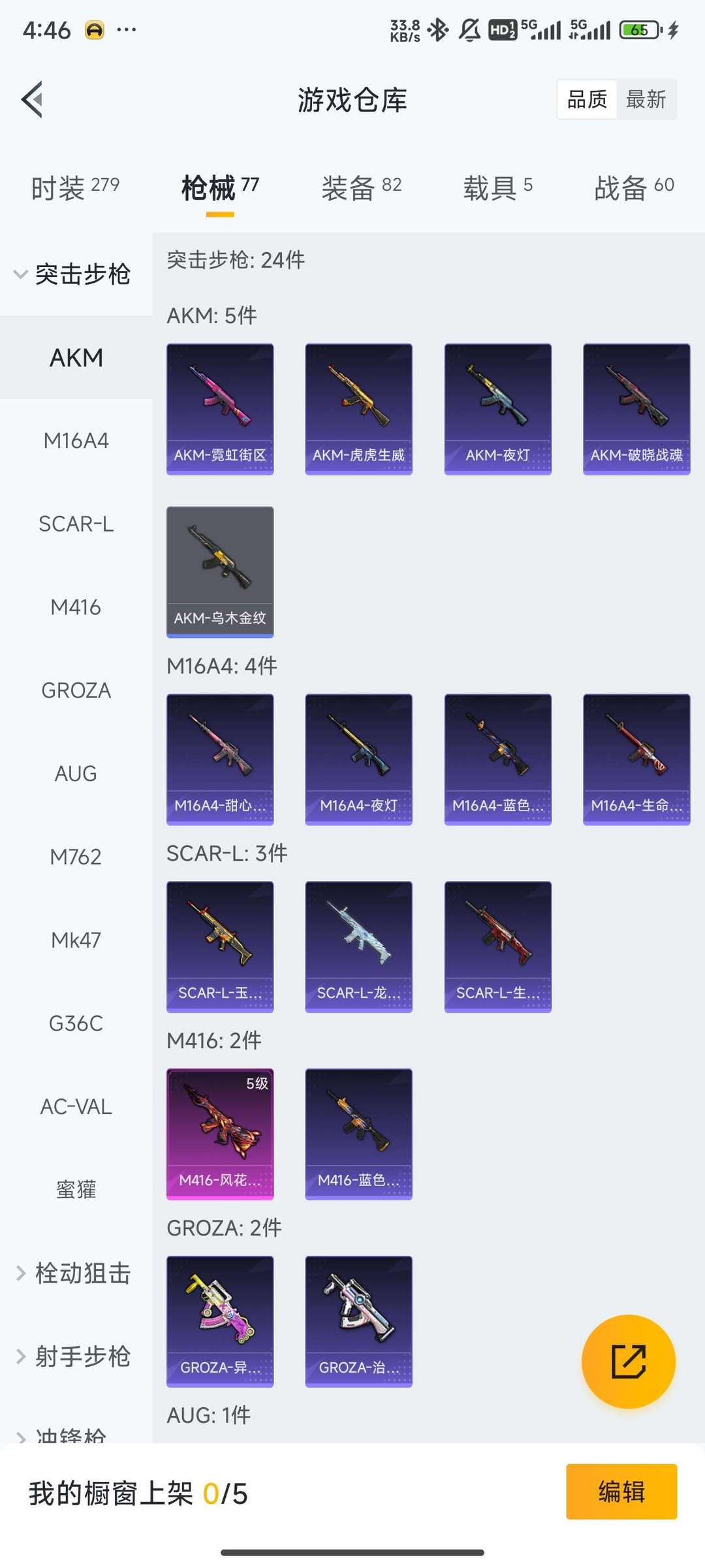Open the 战备 tab
This screenshot has height=1568, width=705.
click(x=634, y=187)
